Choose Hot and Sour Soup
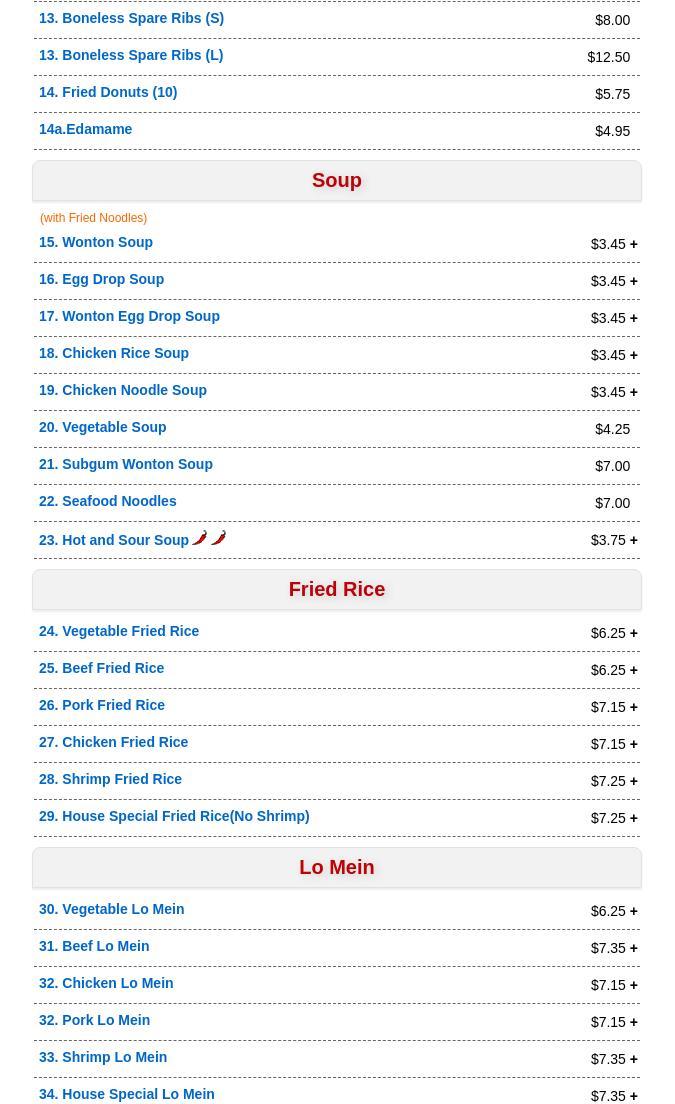This screenshot has width=675, height=1104. pos(114,540)
